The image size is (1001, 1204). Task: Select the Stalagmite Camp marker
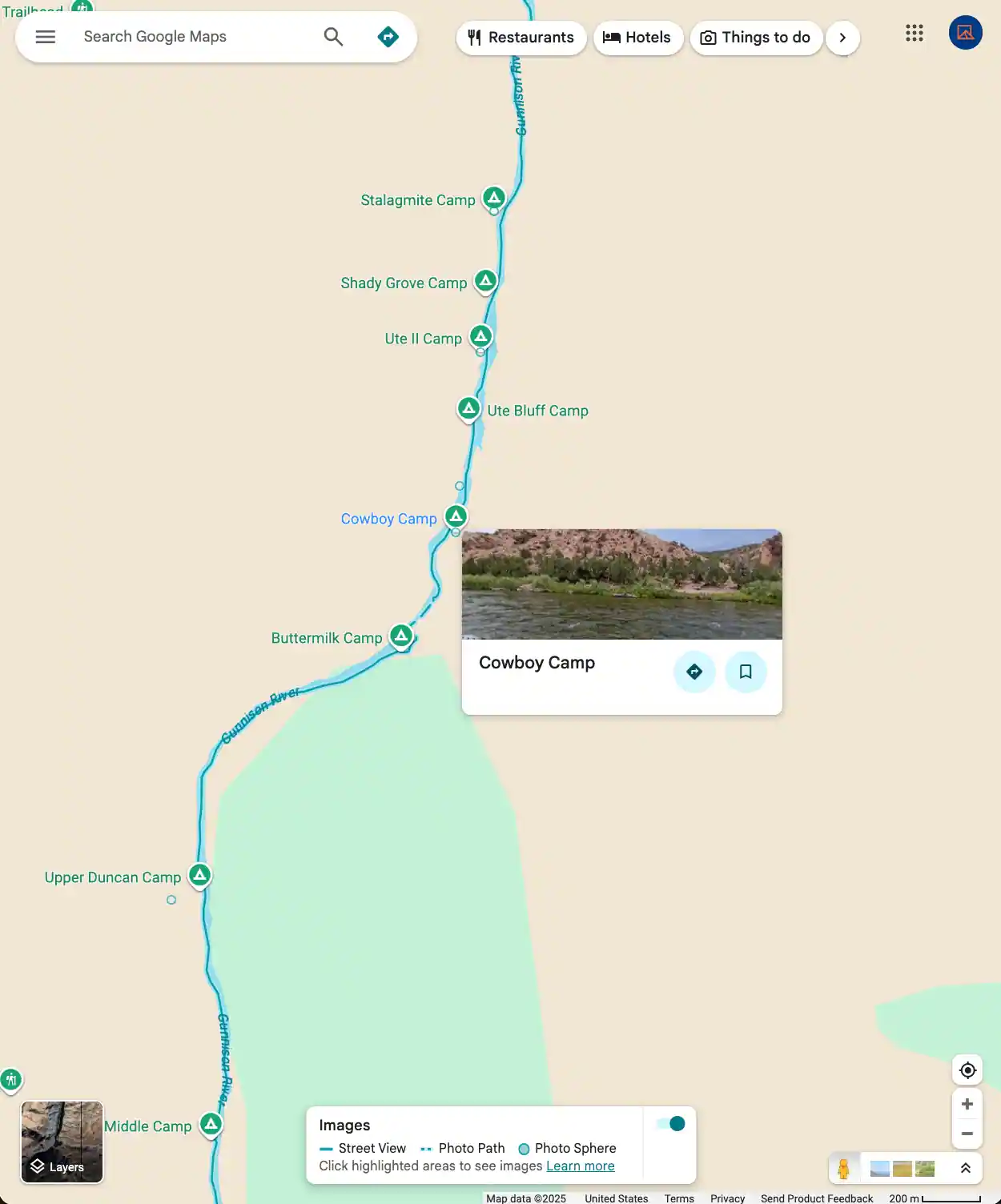point(493,199)
